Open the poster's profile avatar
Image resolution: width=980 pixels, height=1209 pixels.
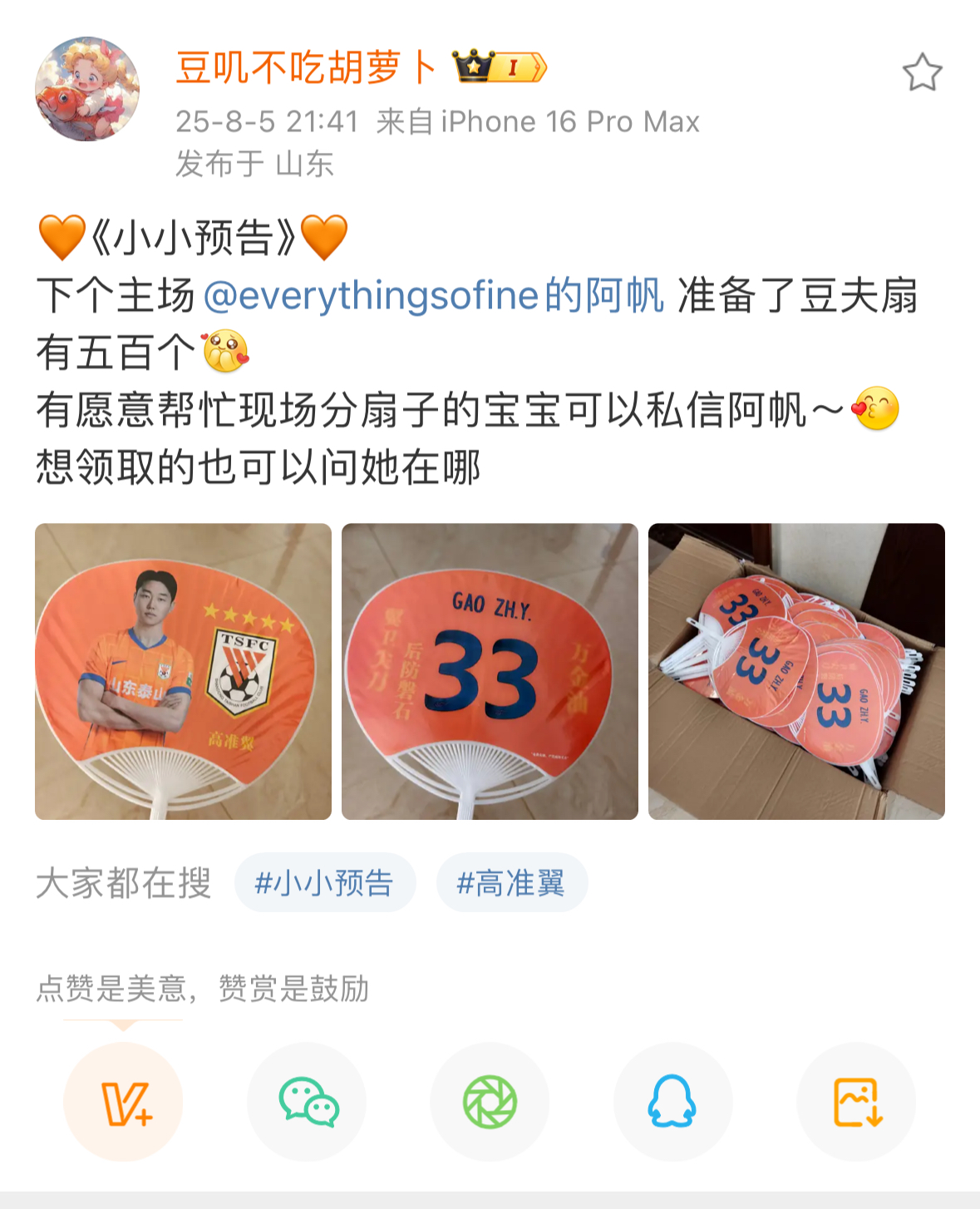[87, 89]
